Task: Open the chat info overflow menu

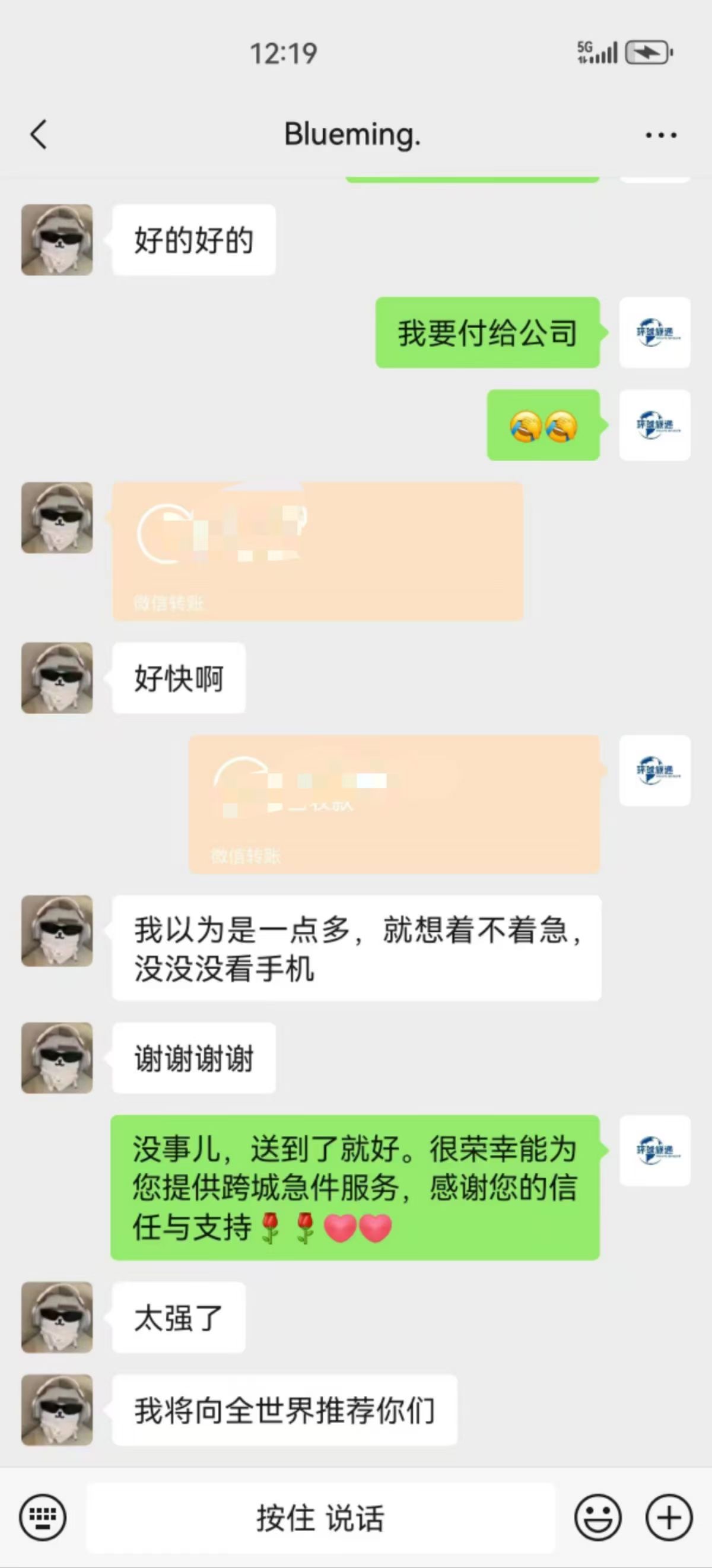Action: 661,135
